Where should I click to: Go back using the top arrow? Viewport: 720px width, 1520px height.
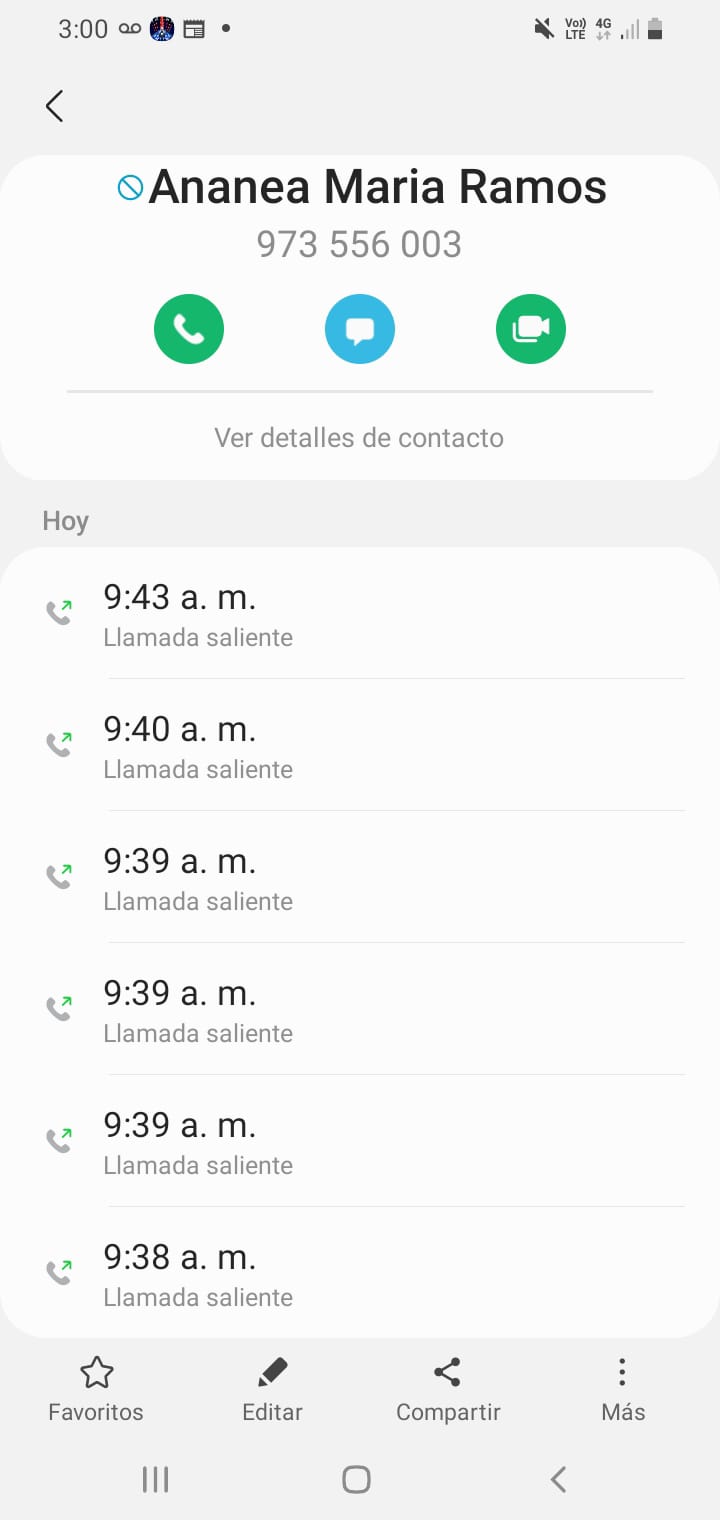pyautogui.click(x=55, y=106)
